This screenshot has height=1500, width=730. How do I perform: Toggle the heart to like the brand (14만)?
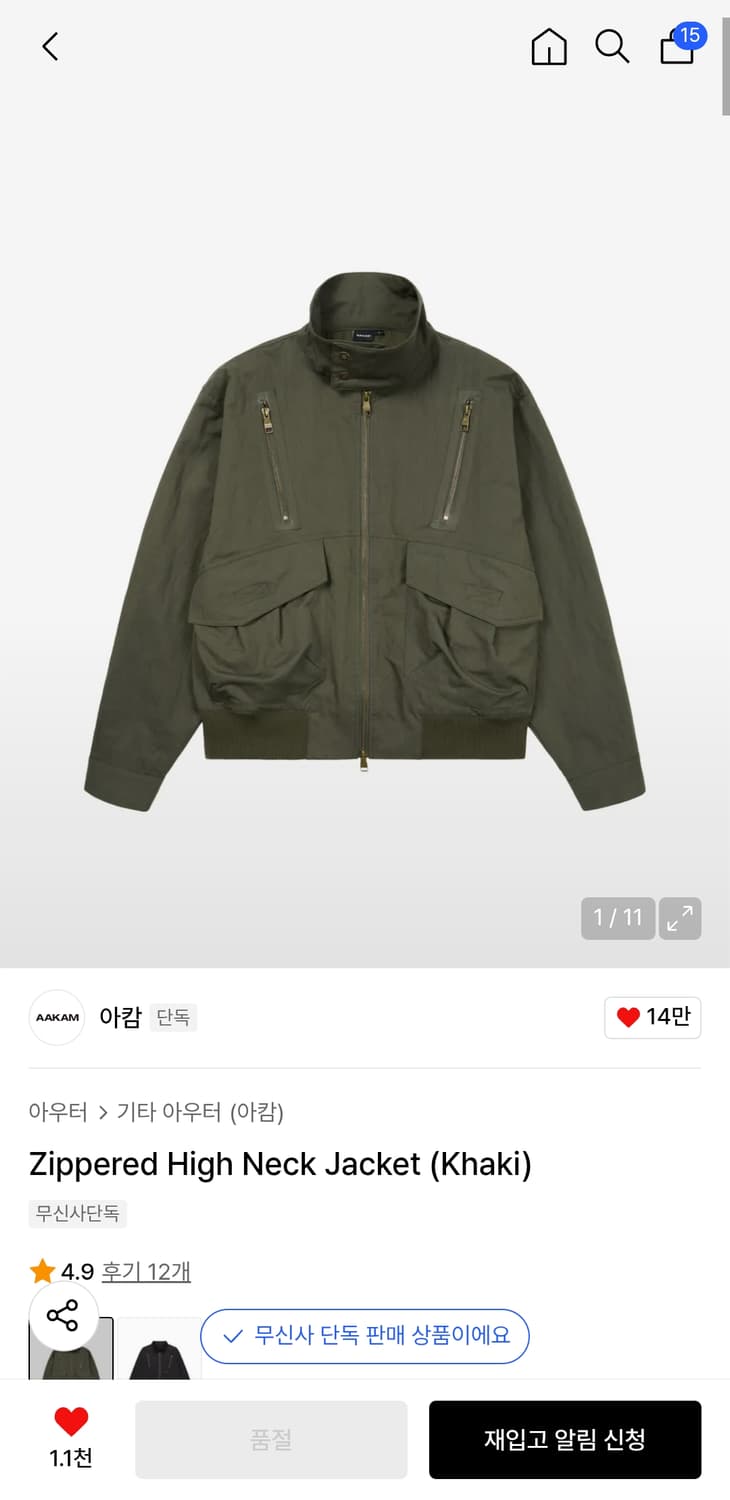[652, 1017]
